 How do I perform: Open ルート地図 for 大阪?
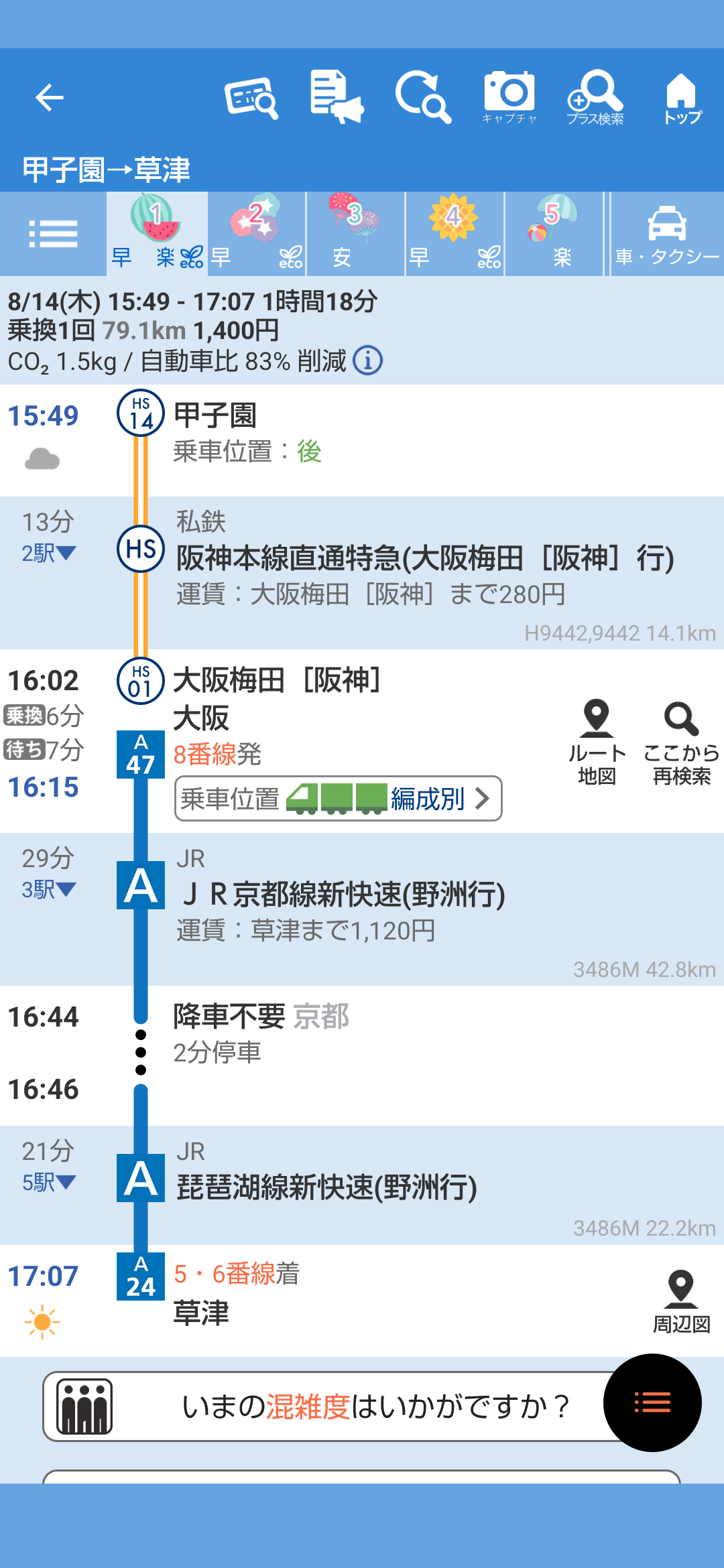point(597,742)
